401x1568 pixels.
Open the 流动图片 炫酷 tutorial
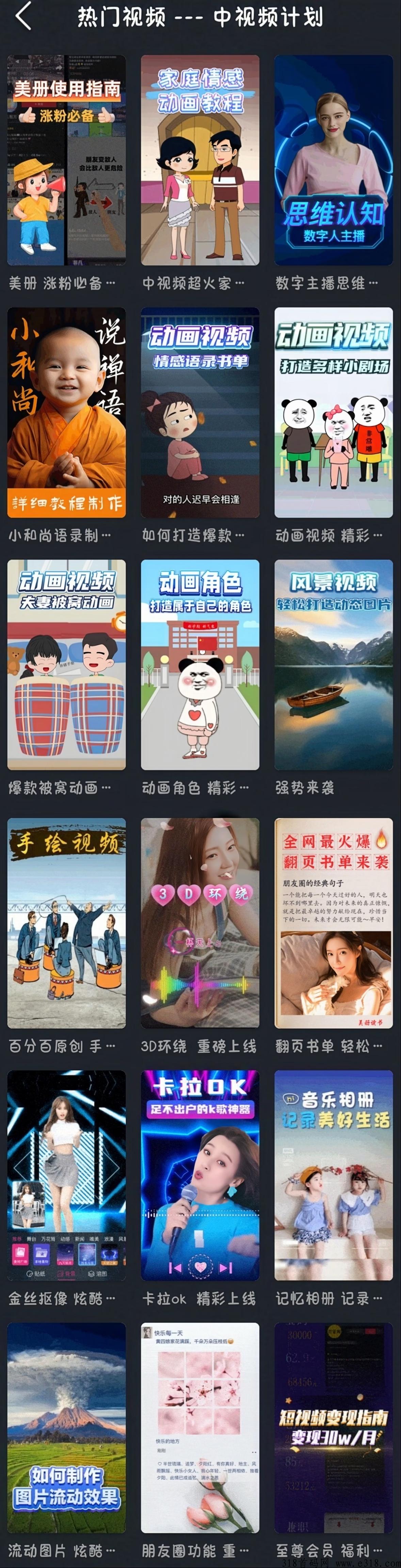pos(66,1427)
